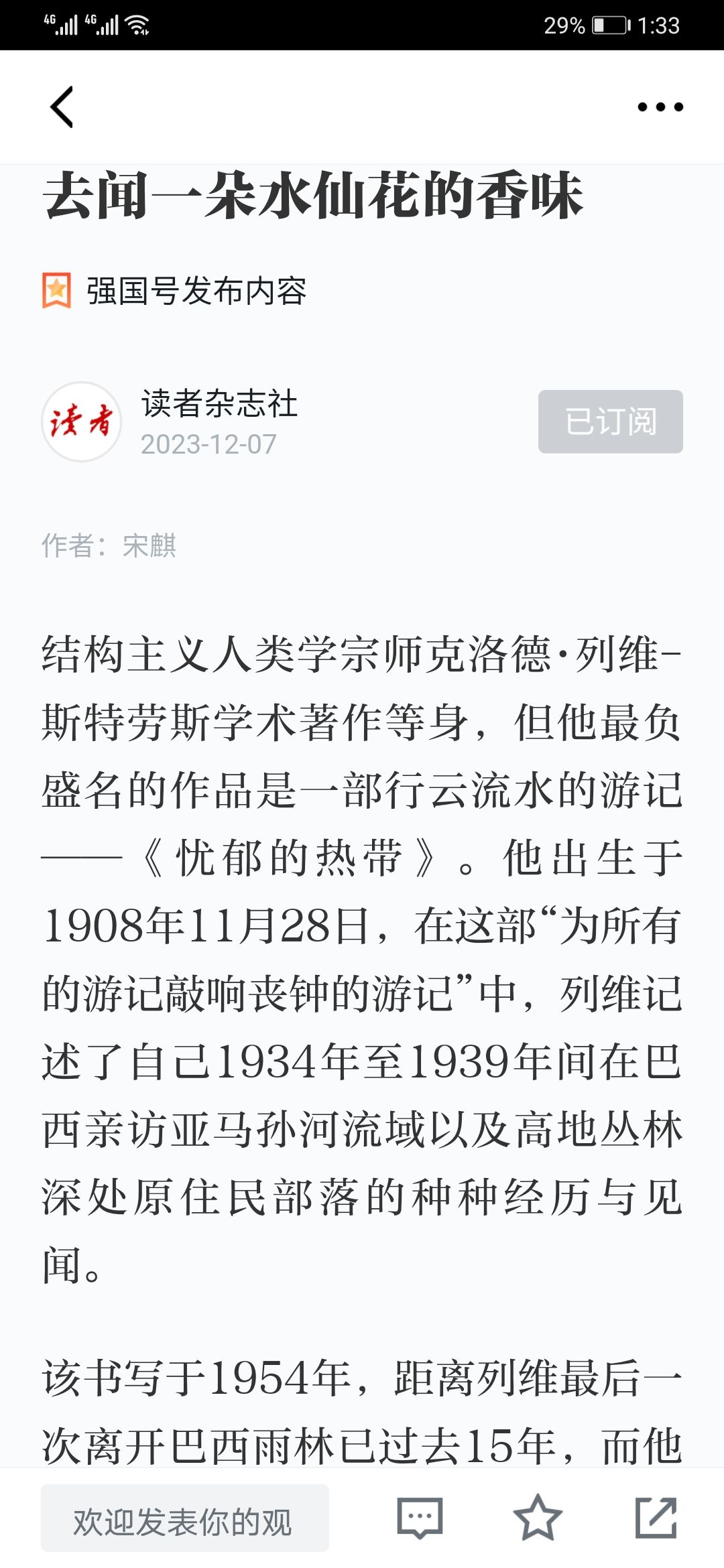The height and width of the screenshot is (1568, 724).
Task: Open publisher name 读者杂志社
Action: point(219,403)
